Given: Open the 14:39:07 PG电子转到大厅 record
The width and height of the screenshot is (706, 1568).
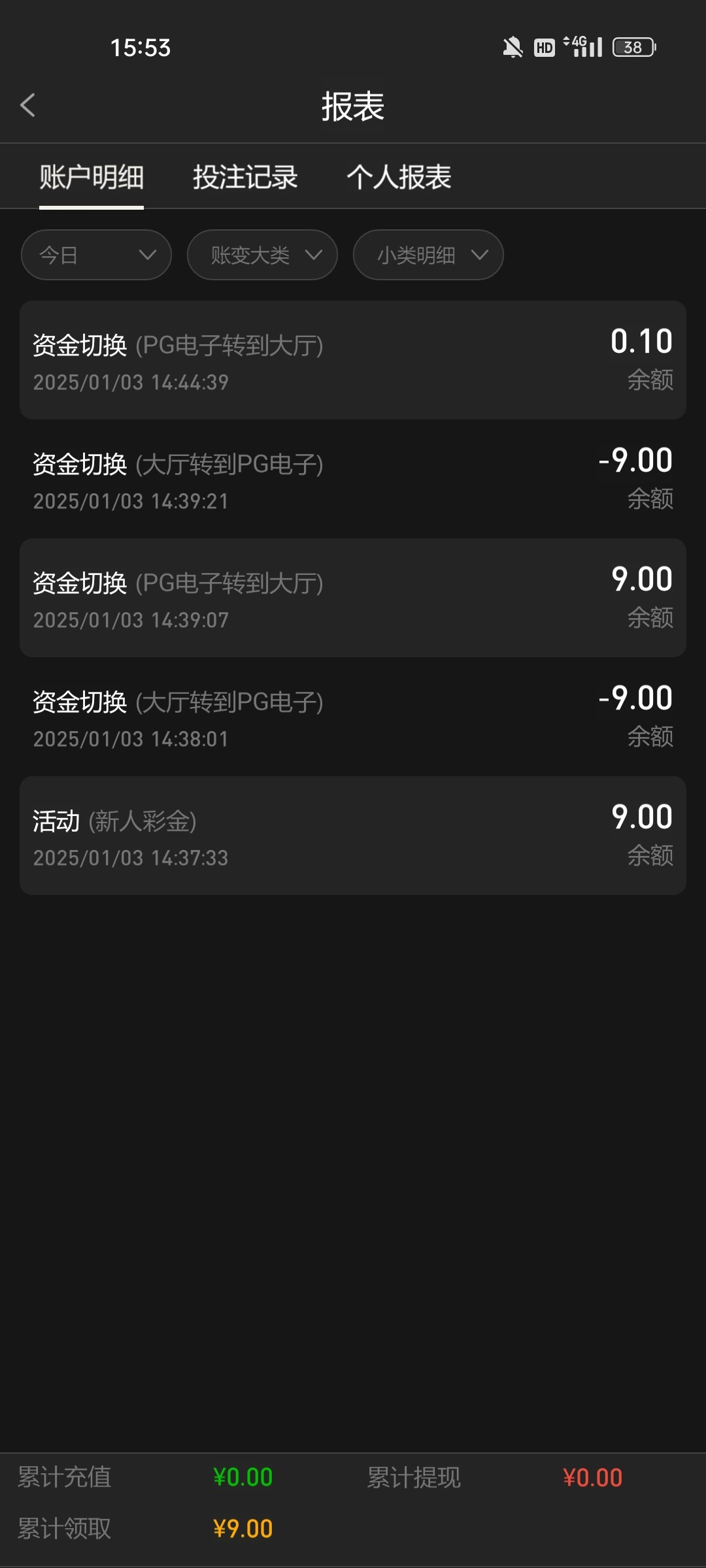Looking at the screenshot, I should coord(353,598).
